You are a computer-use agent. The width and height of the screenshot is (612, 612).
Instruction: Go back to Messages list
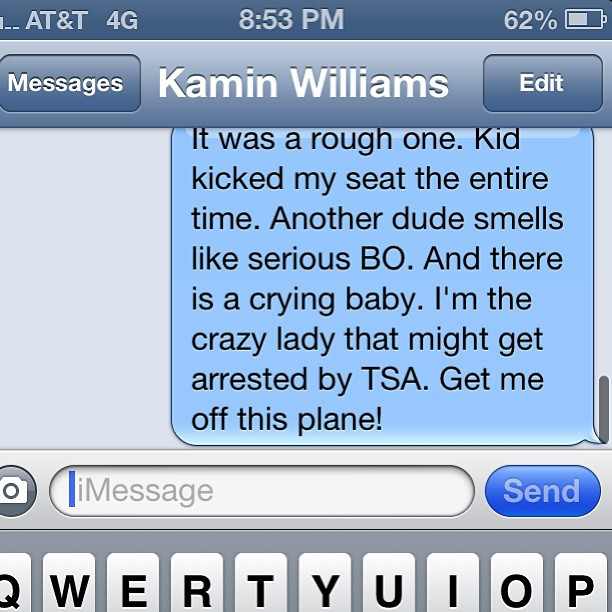coord(66,84)
